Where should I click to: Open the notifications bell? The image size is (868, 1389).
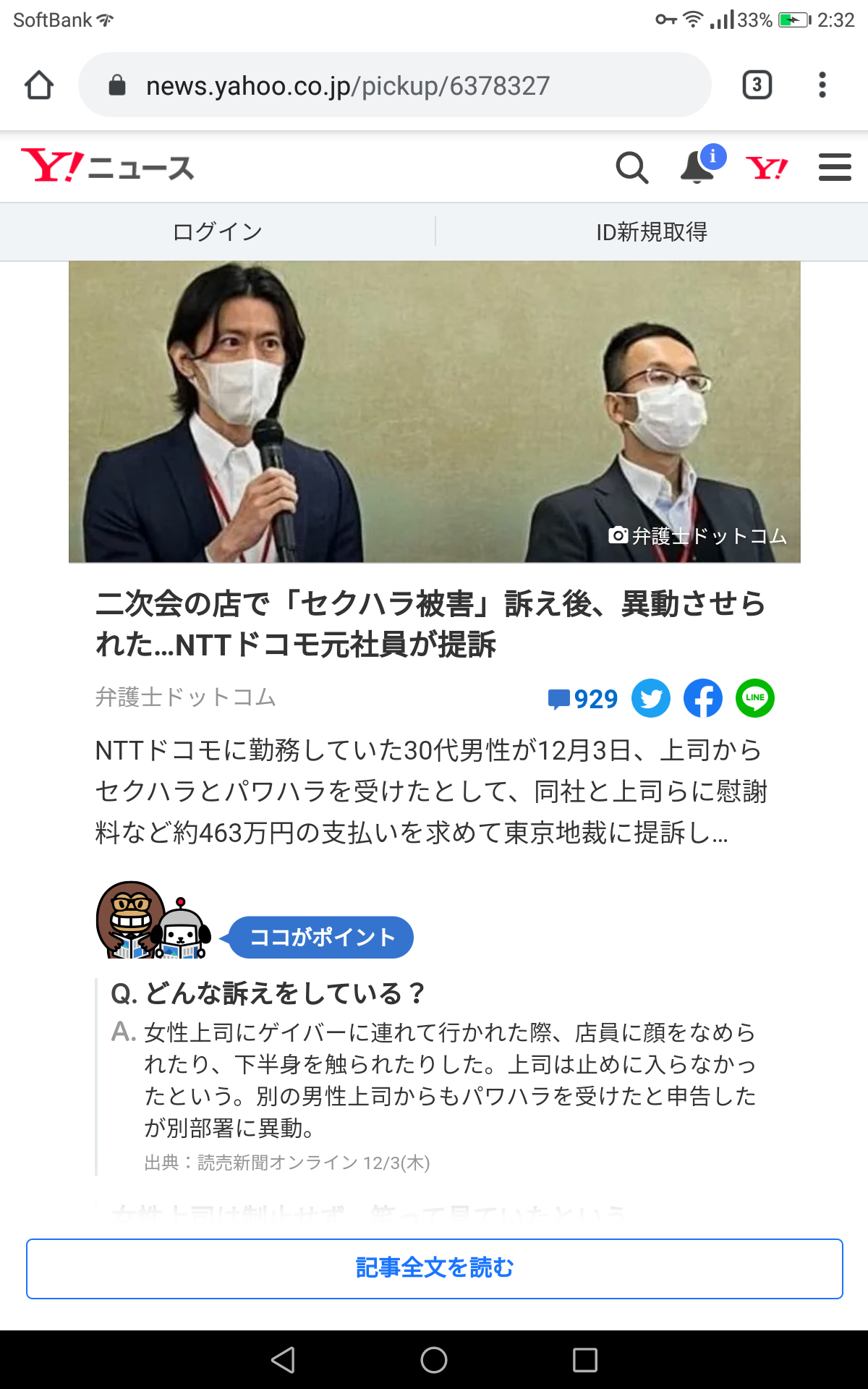(698, 168)
